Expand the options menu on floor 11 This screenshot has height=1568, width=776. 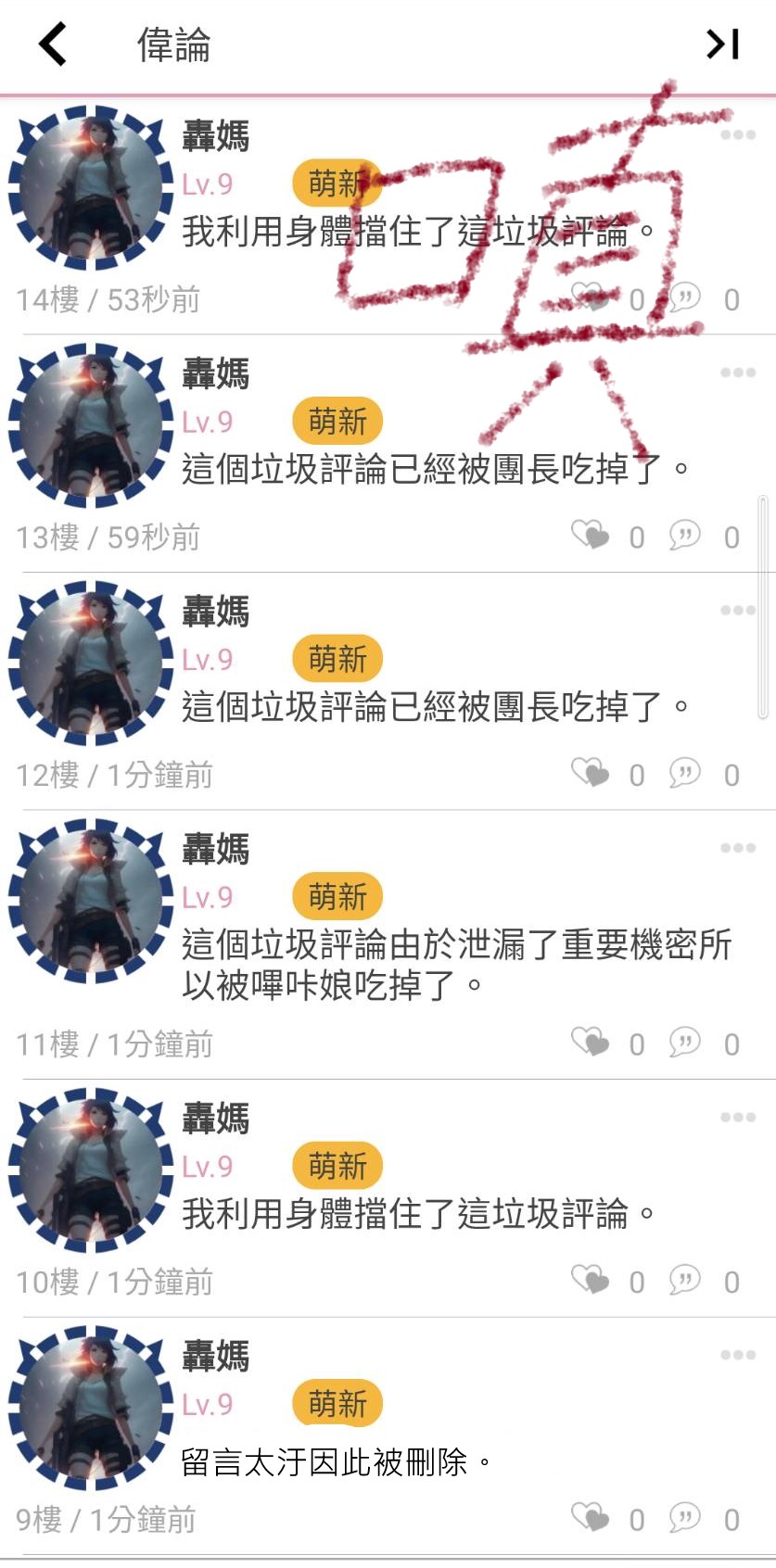point(739,846)
